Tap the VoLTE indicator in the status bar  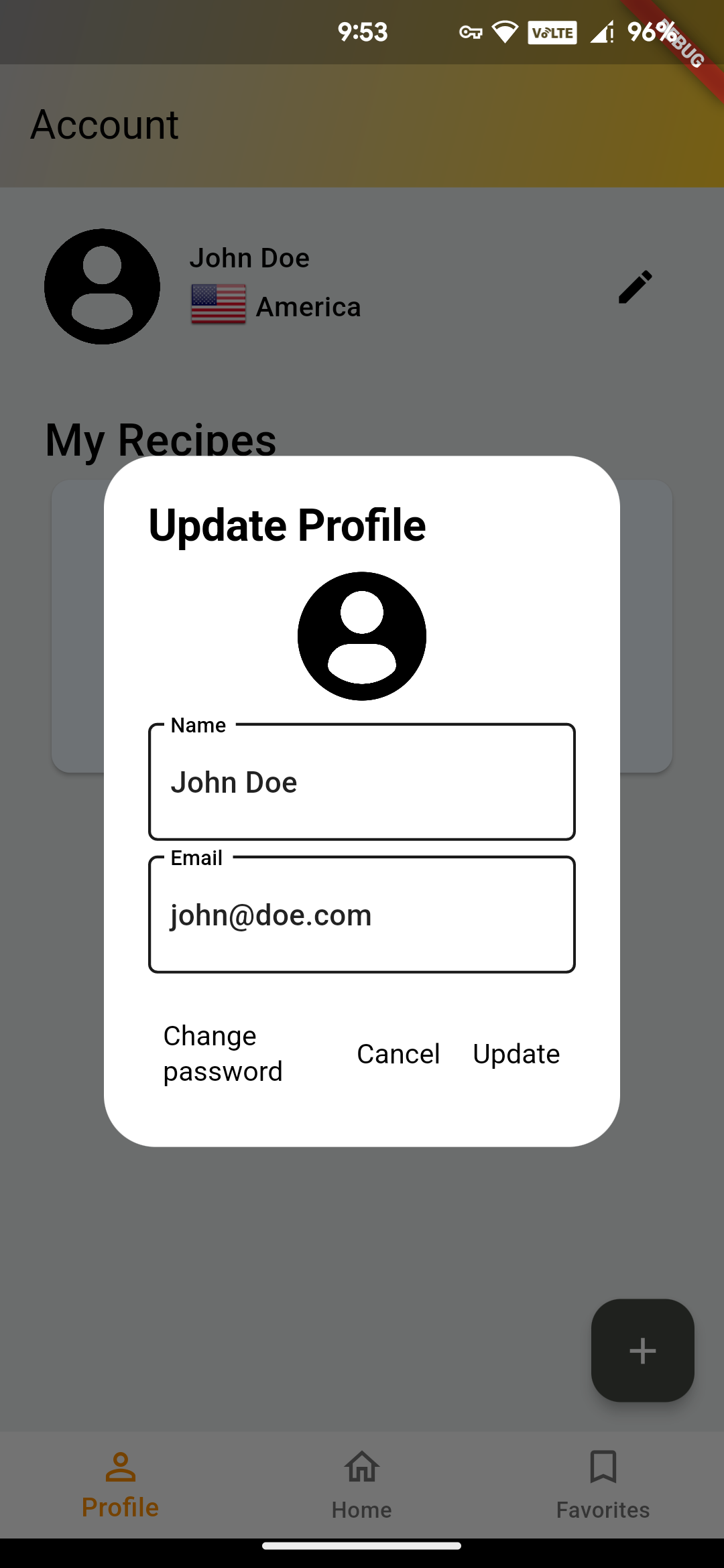pos(552,31)
